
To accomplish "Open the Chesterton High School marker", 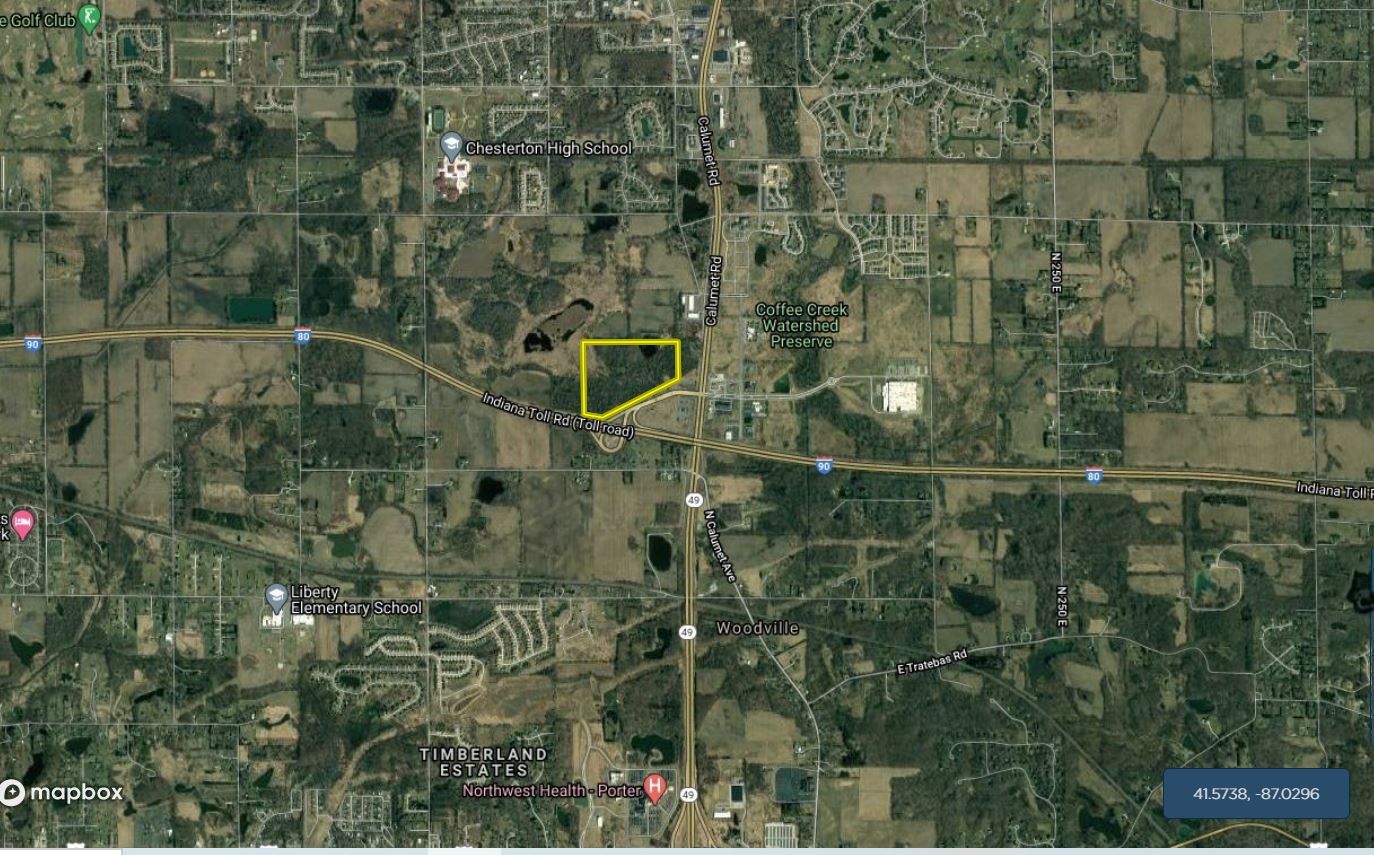I will [450, 146].
